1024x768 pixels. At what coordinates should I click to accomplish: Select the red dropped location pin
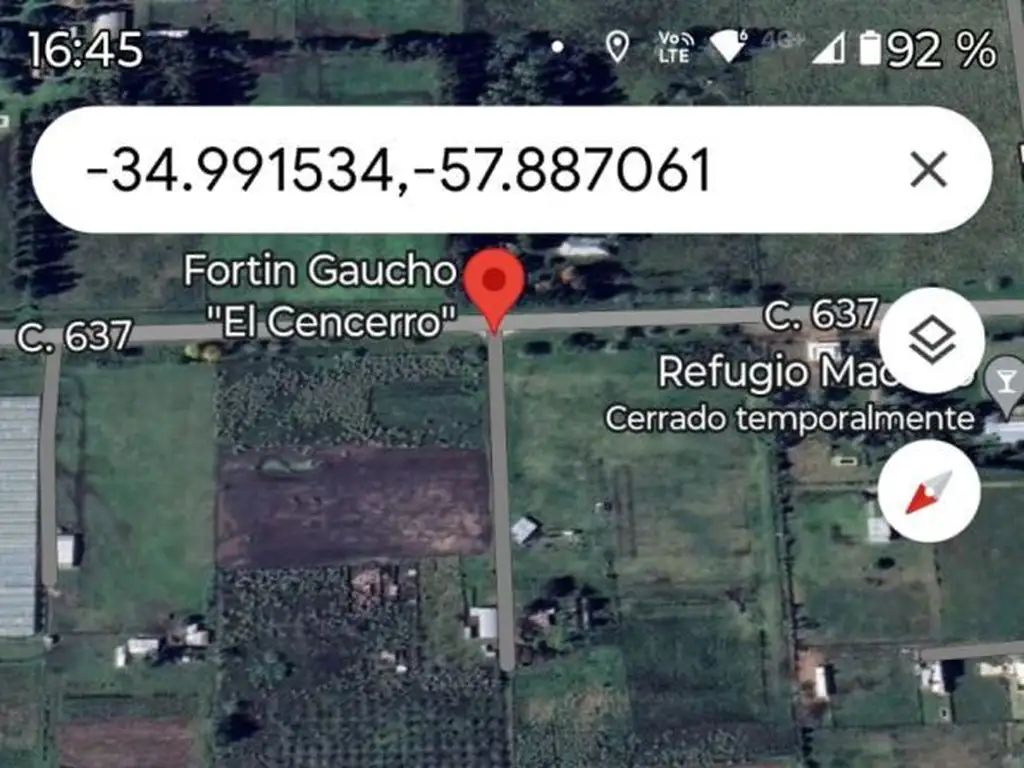[493, 284]
